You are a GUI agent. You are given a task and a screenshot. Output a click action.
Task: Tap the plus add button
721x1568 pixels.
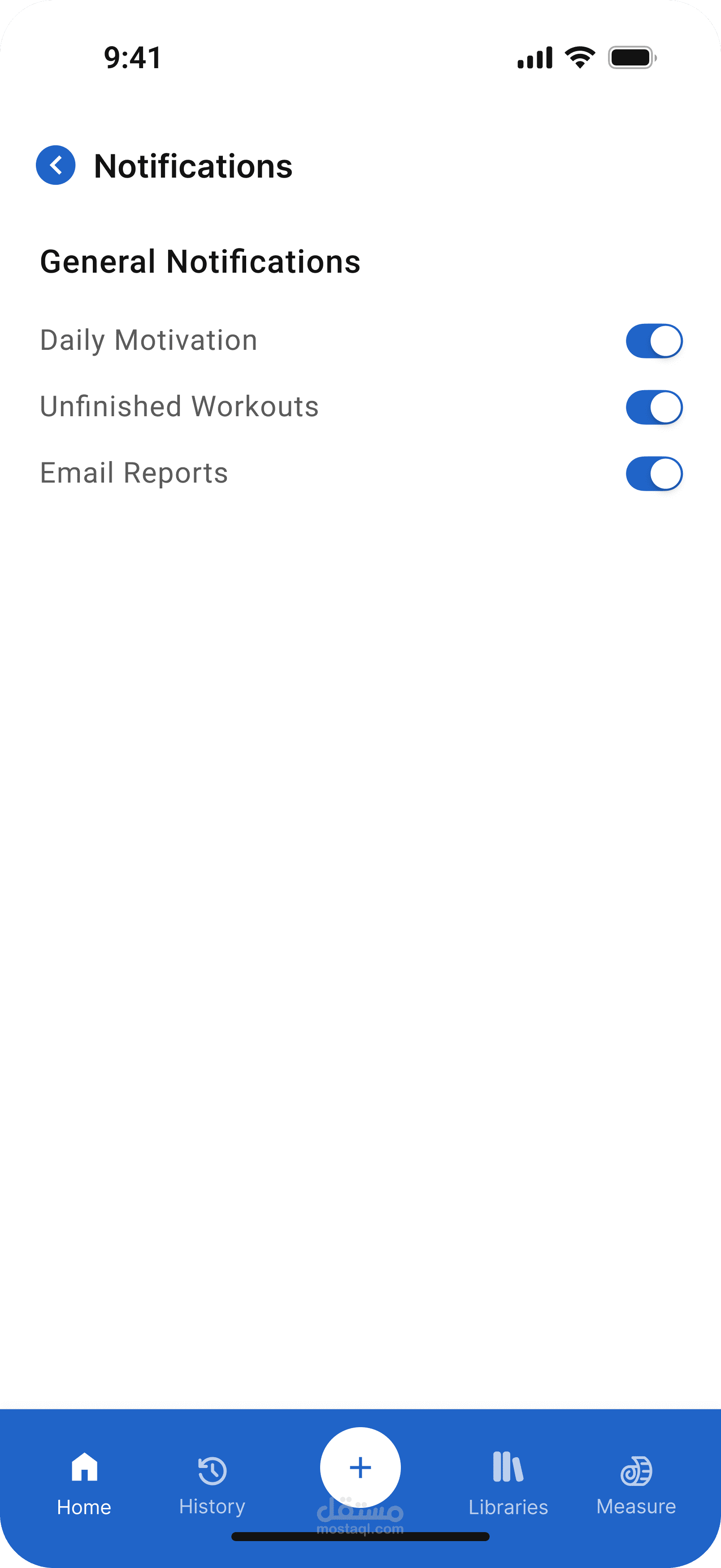[360, 1468]
